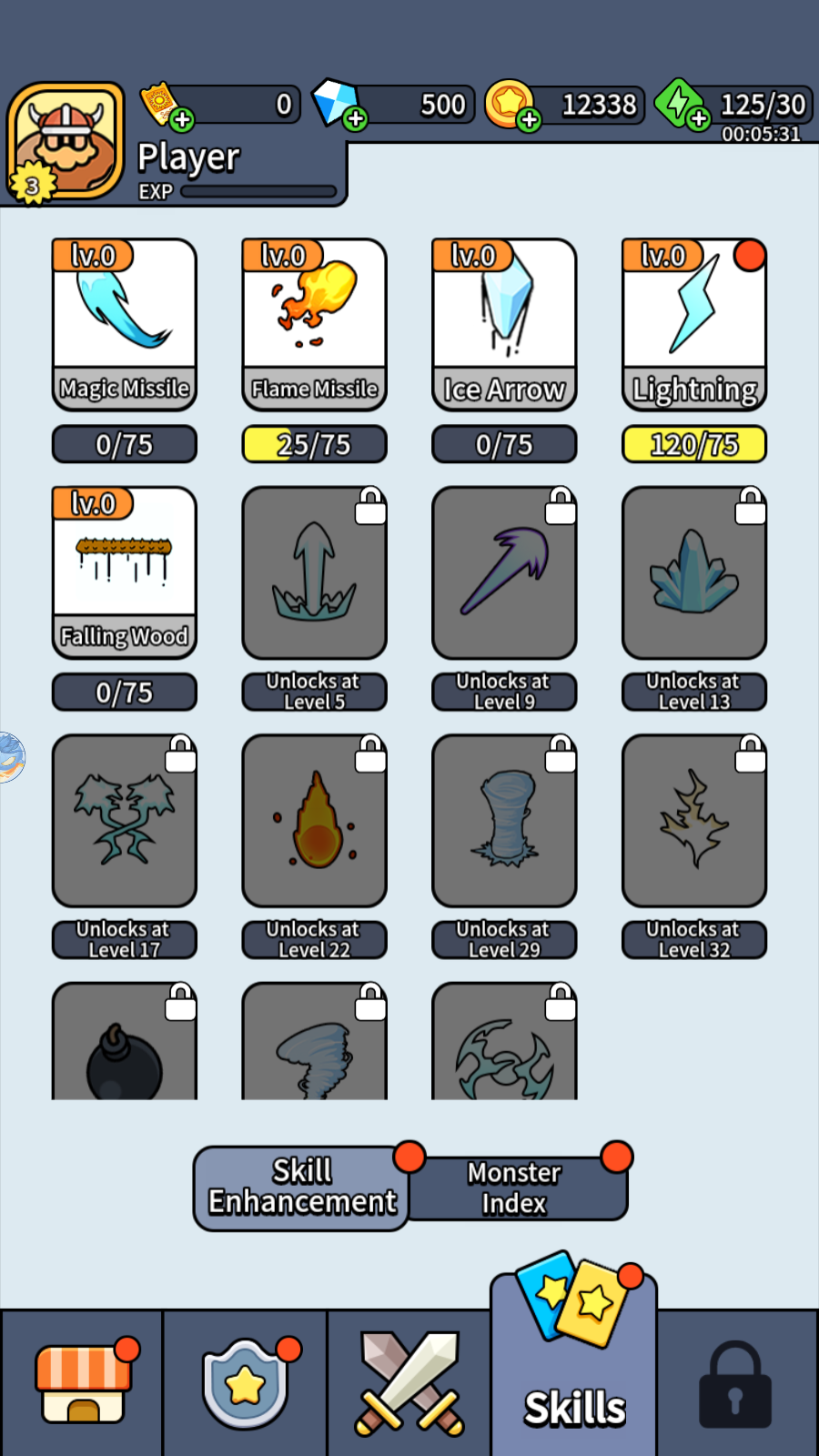Screen dimensions: 819x1456
Task: Open the crossed swords battle tab
Action: point(409,1383)
